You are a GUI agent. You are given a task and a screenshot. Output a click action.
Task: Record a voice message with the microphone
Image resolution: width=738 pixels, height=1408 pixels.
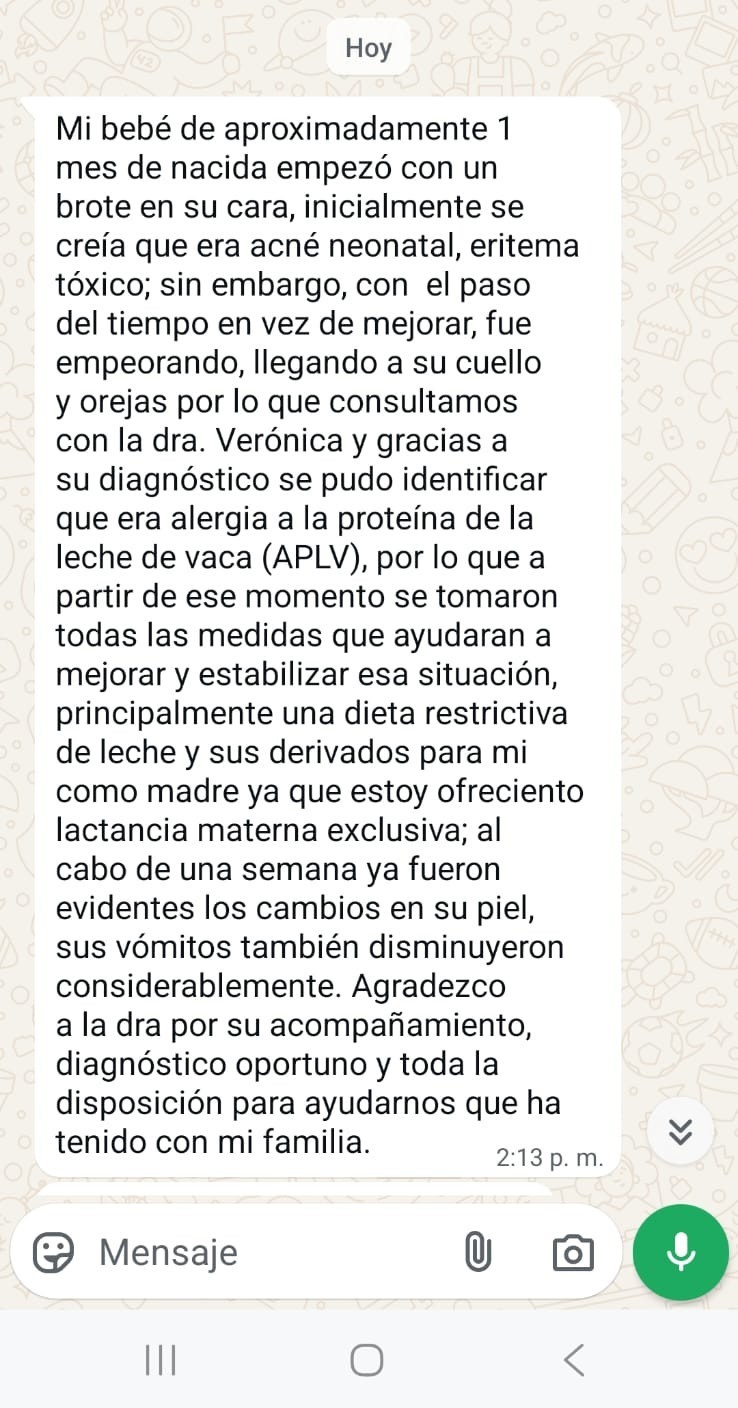tap(681, 1252)
